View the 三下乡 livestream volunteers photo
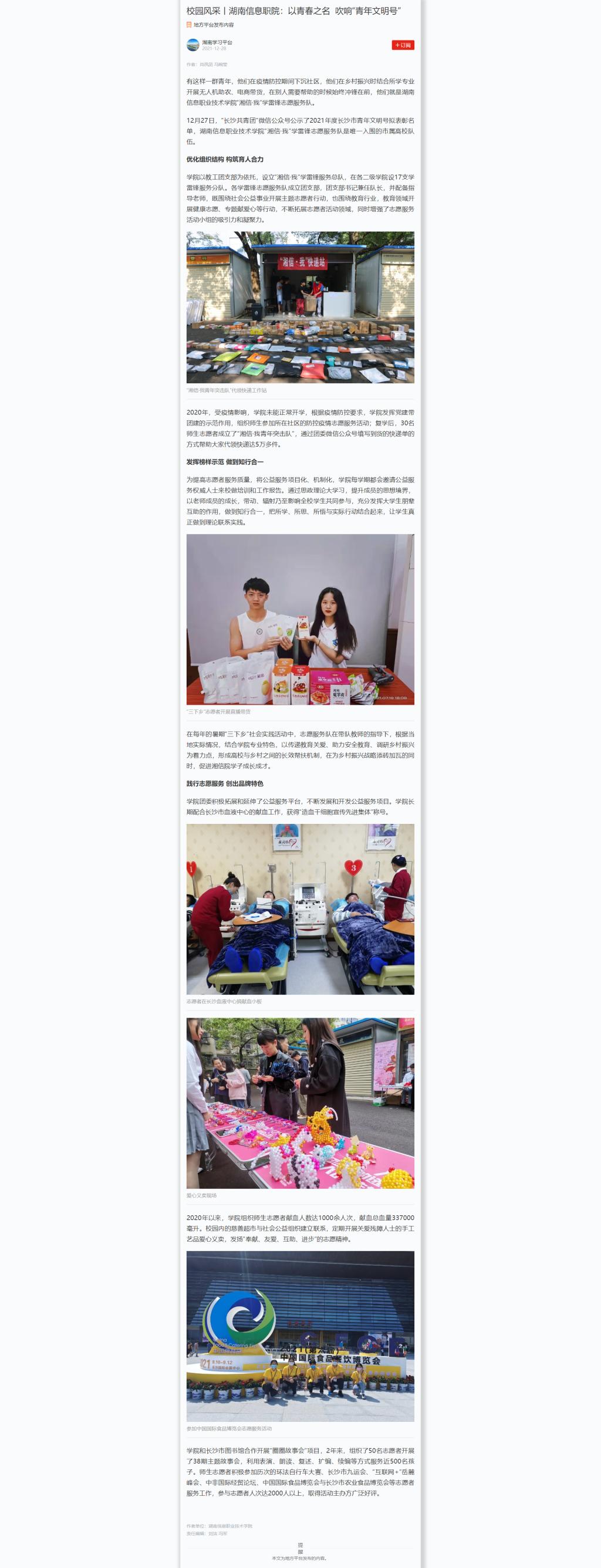 click(300, 619)
